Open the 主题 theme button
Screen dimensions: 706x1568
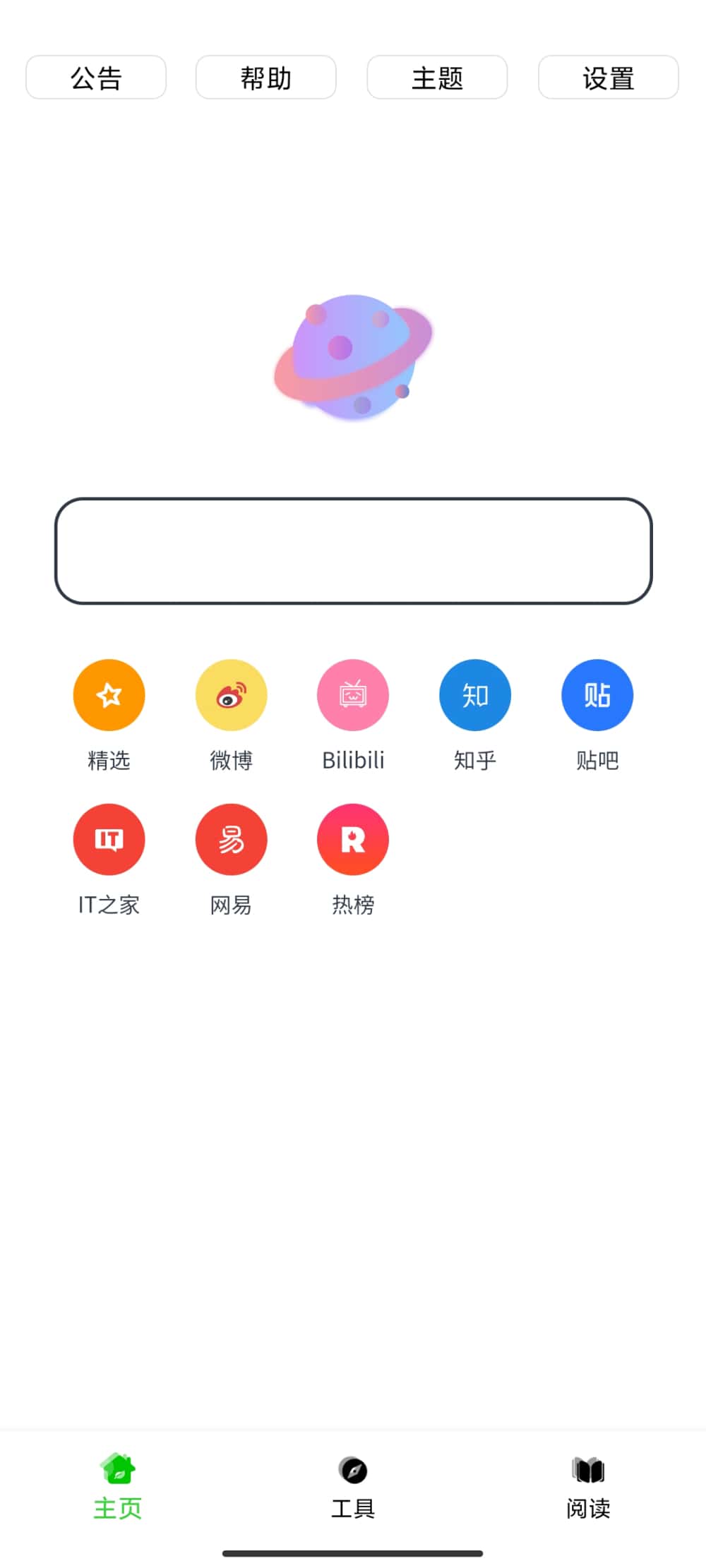[x=437, y=78]
